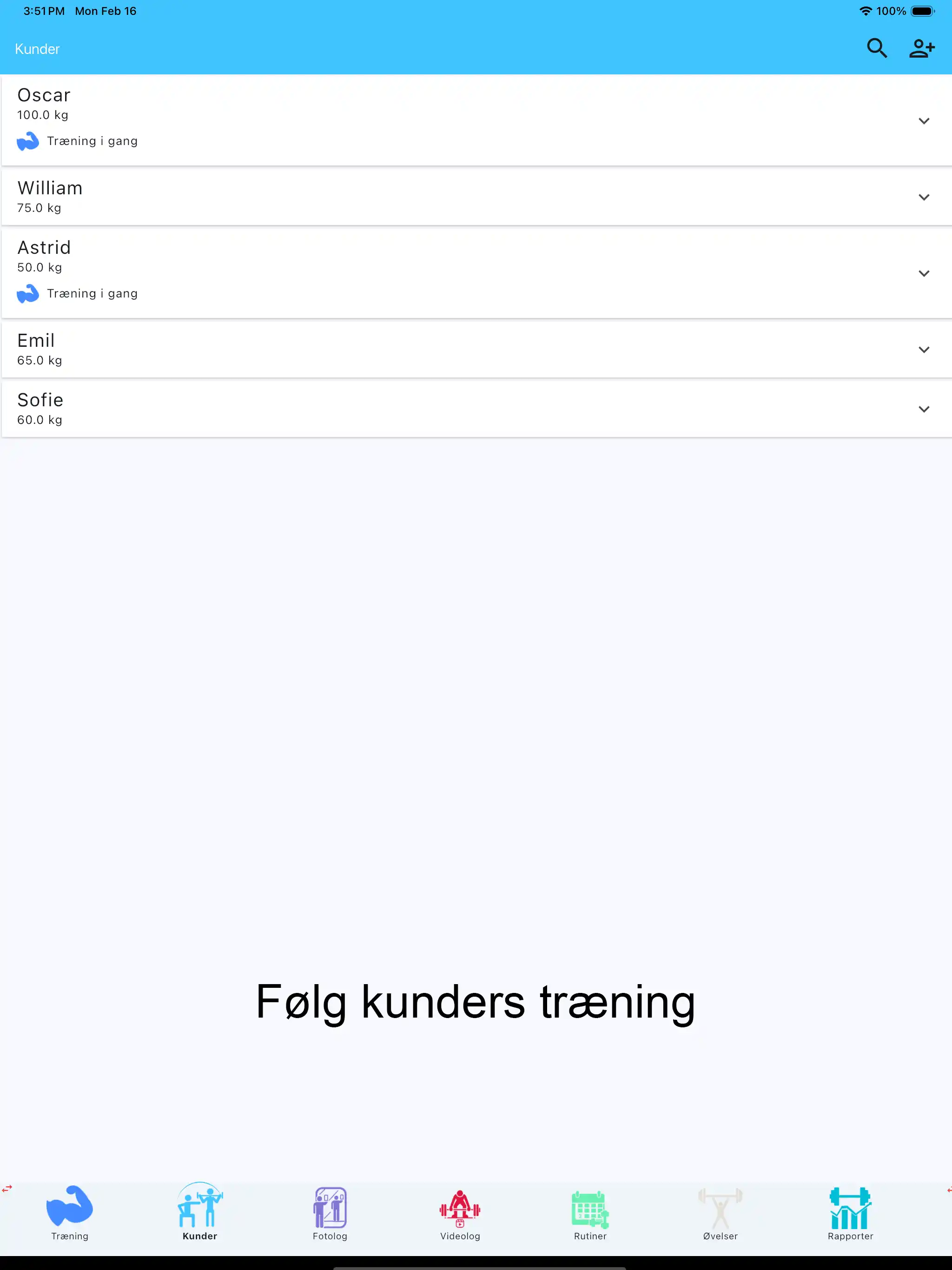Image resolution: width=952 pixels, height=1270 pixels.
Task: Select the Kunder title in the header
Action: click(x=37, y=49)
